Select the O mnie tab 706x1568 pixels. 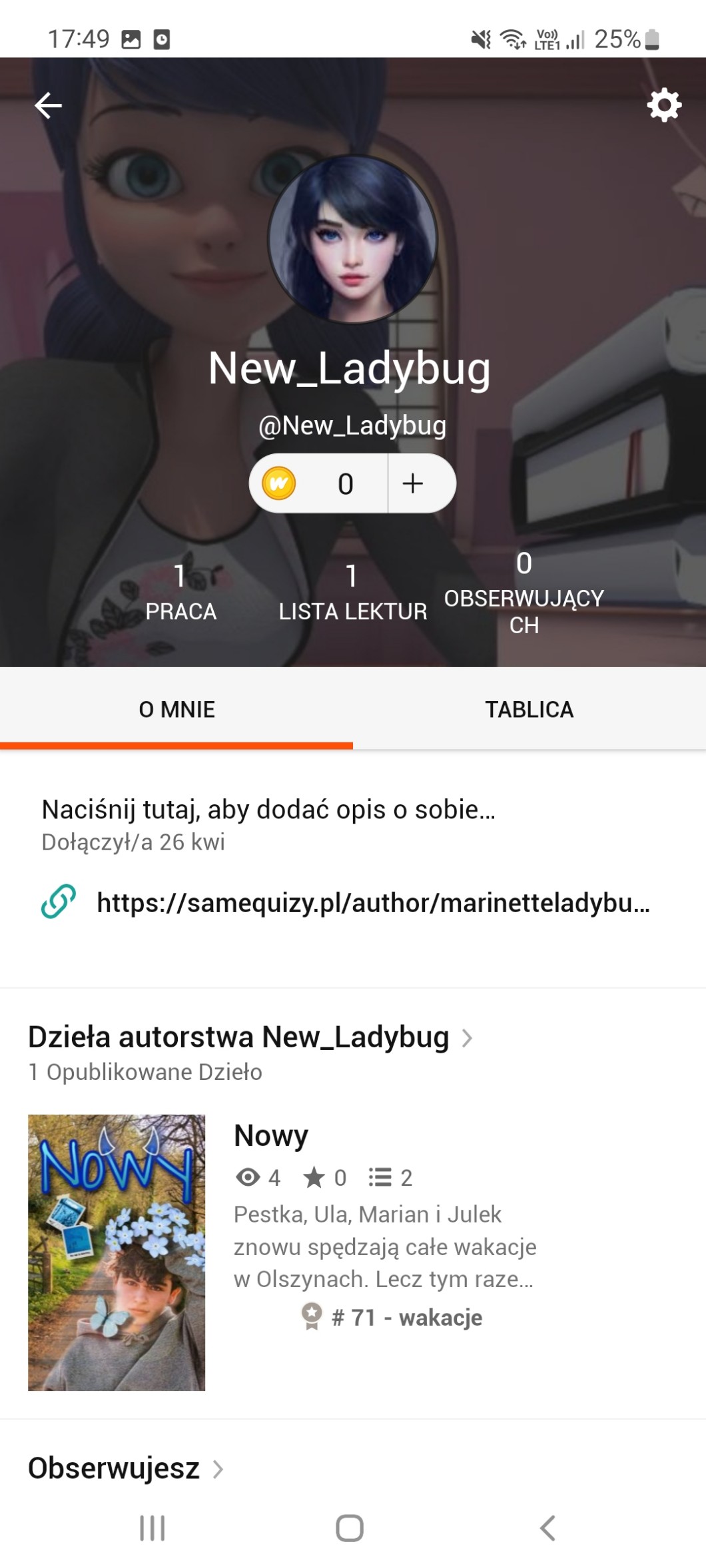tap(176, 709)
